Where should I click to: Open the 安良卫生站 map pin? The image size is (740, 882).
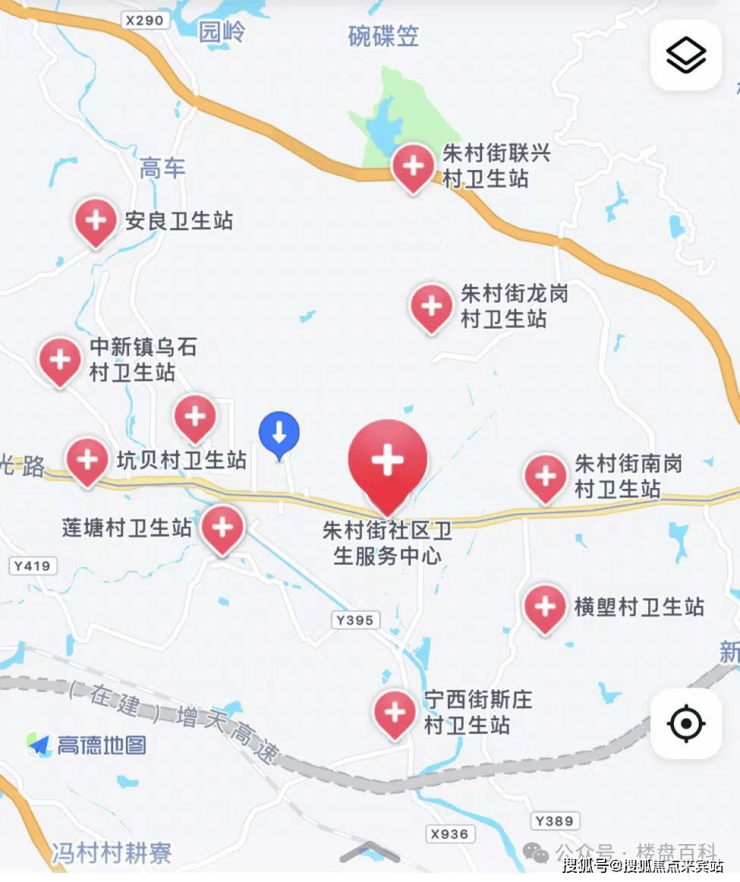(x=96, y=221)
